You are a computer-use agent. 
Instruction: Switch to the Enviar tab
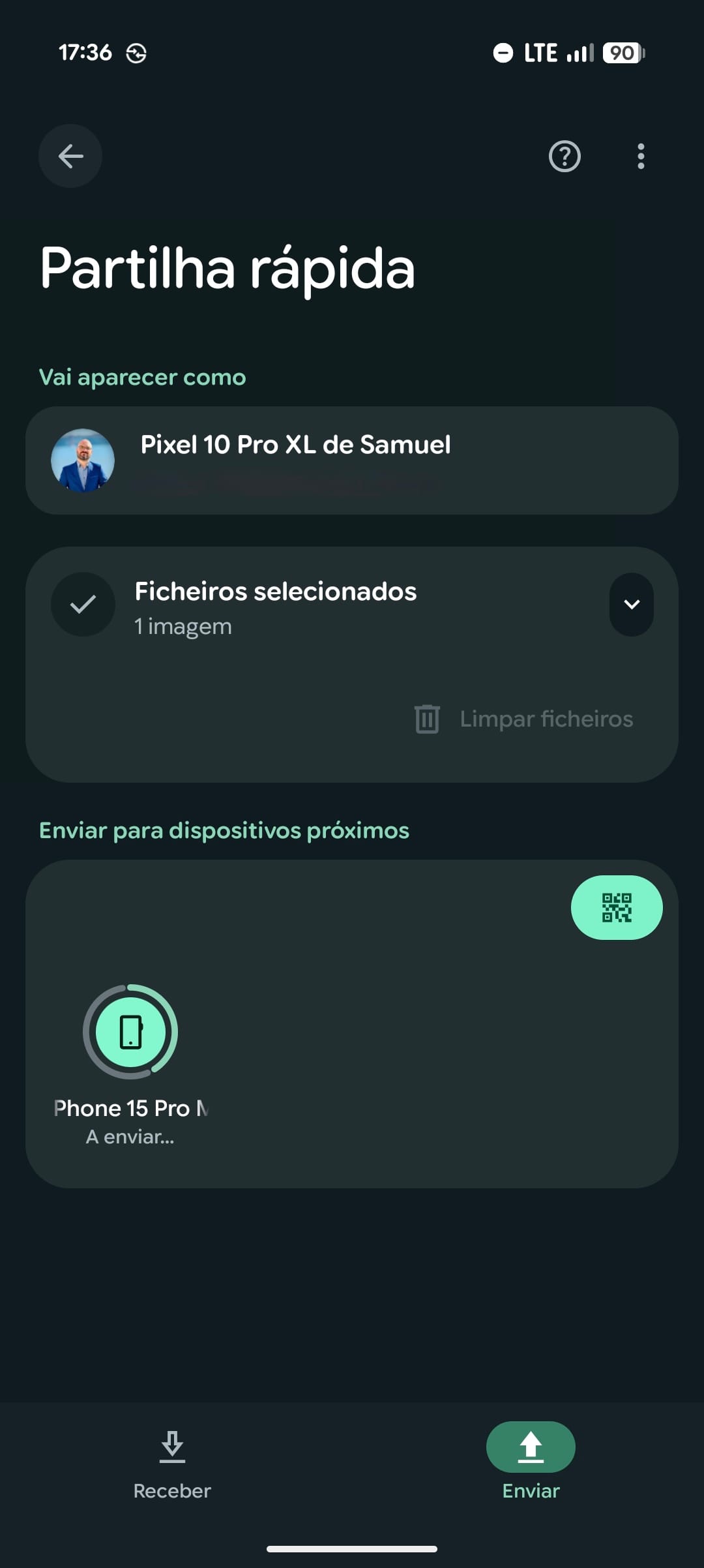coord(531,1461)
